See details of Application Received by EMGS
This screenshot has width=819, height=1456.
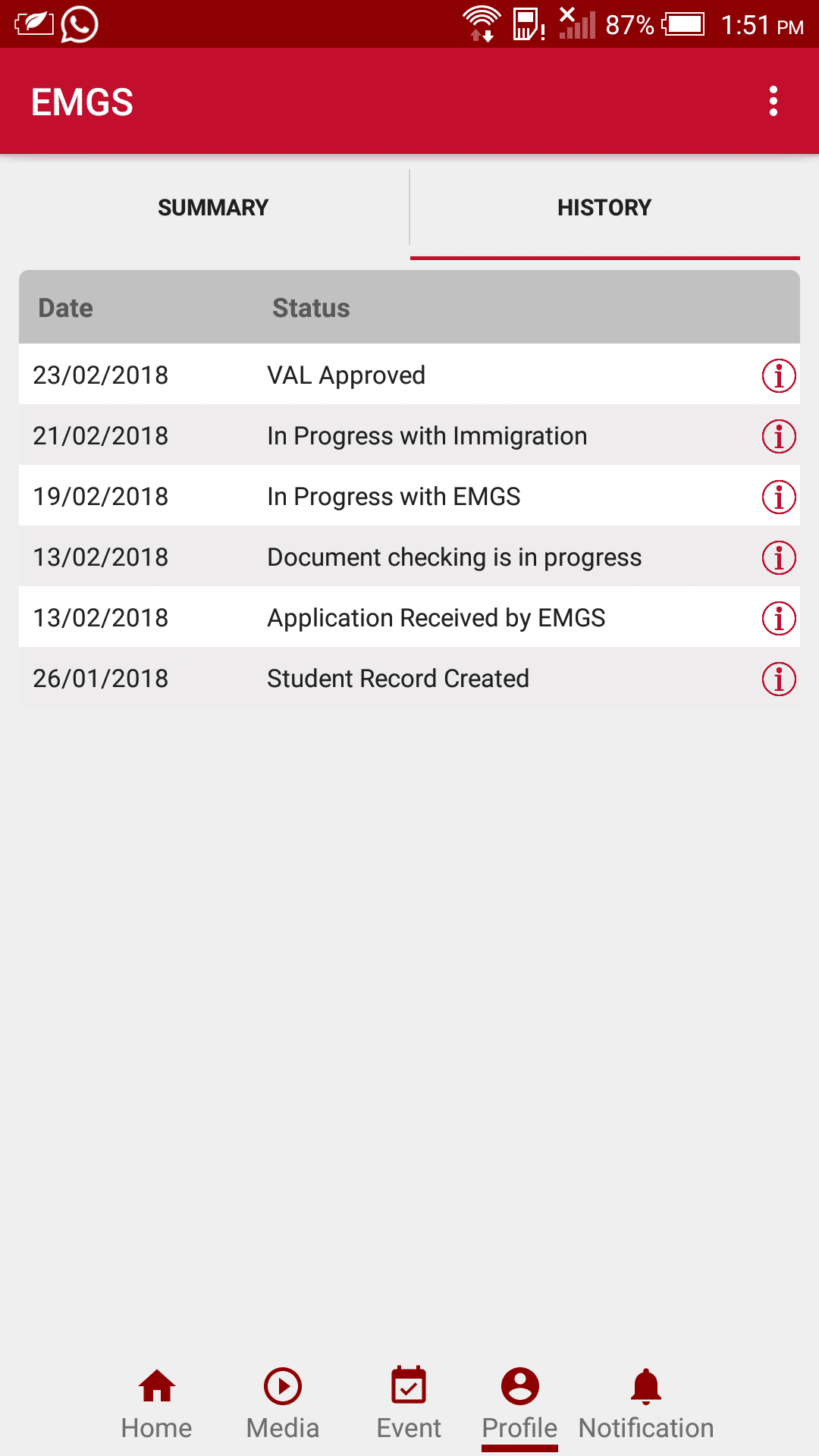[778, 618]
